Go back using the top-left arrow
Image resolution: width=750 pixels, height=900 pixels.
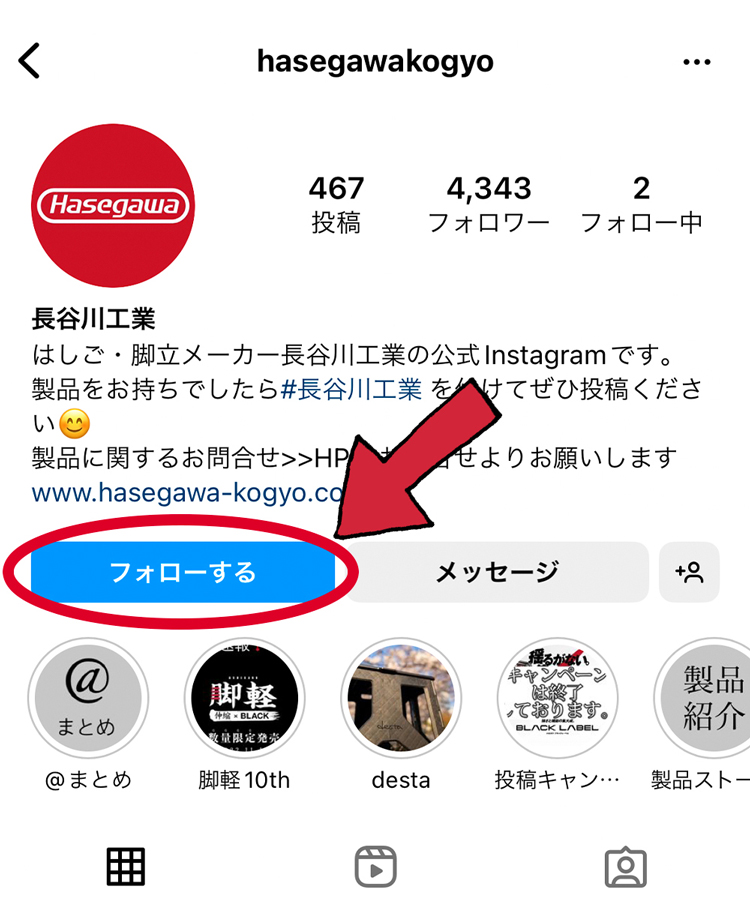coord(30,61)
